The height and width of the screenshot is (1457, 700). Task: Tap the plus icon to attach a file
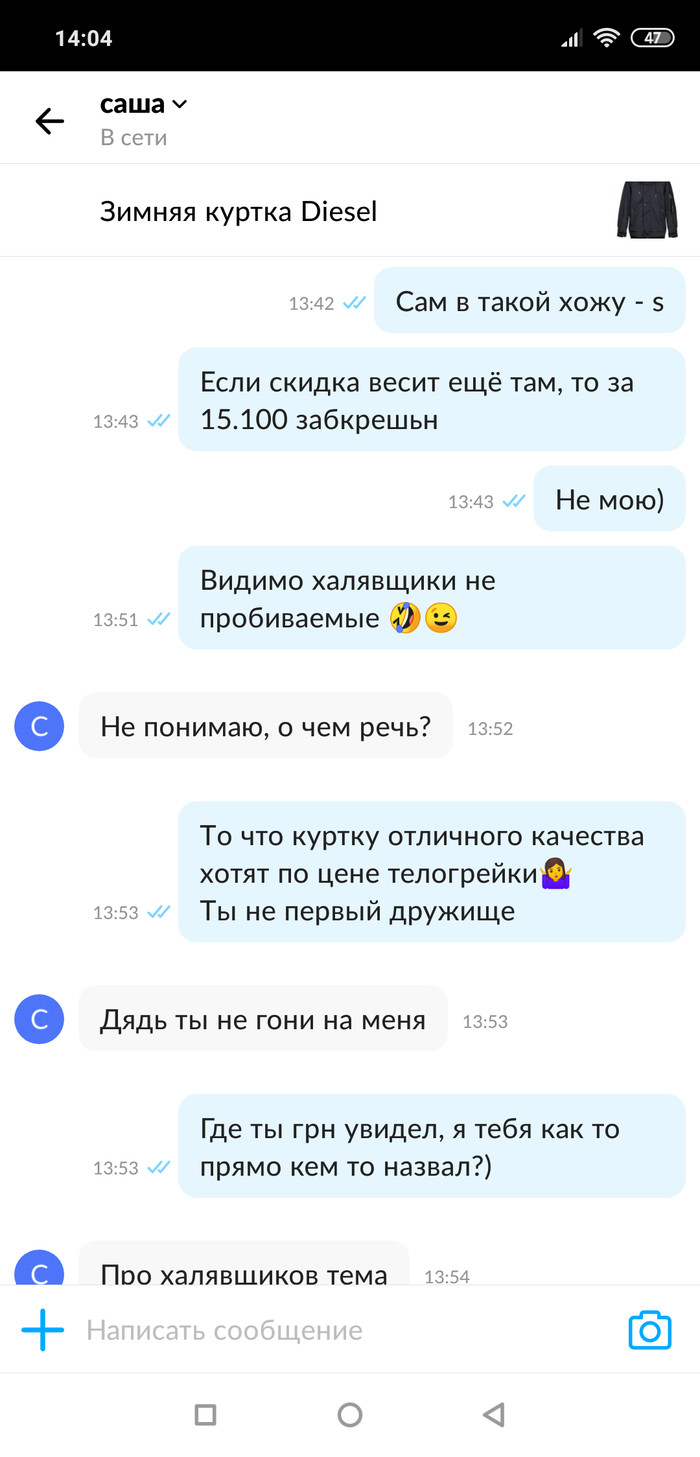[43, 1331]
